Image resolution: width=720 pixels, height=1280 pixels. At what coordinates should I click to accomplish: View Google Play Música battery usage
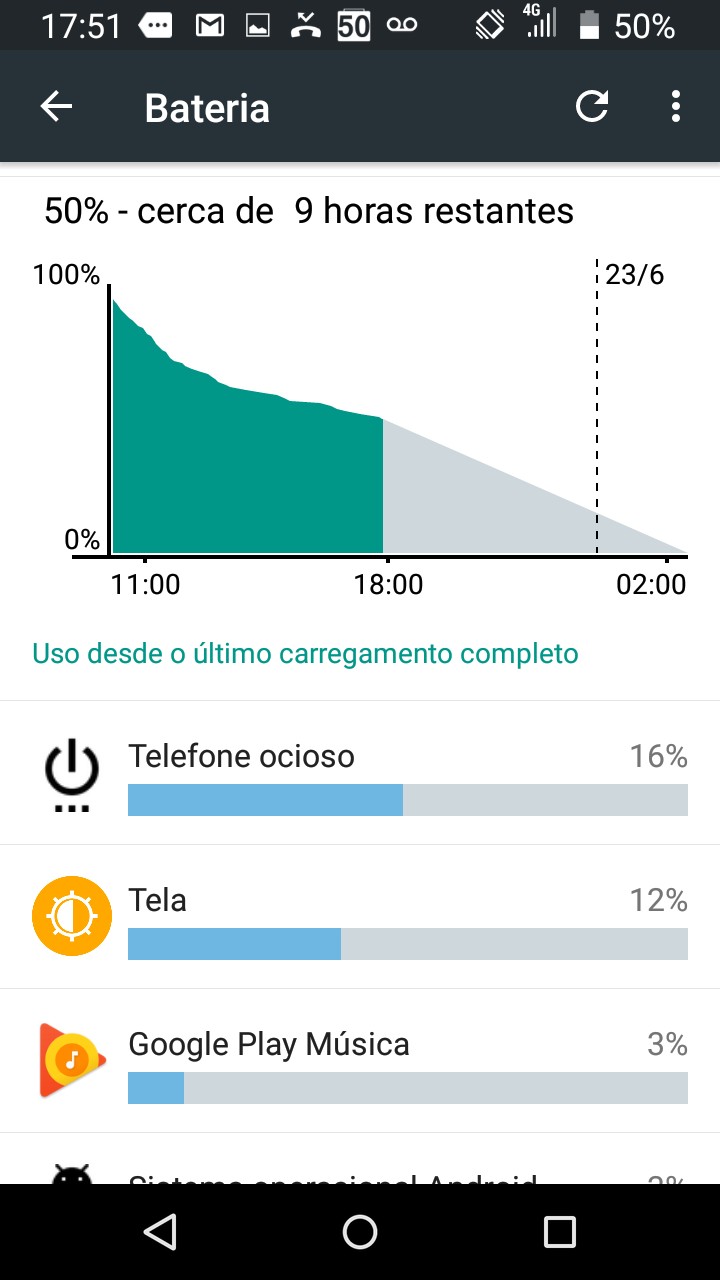click(x=360, y=1061)
